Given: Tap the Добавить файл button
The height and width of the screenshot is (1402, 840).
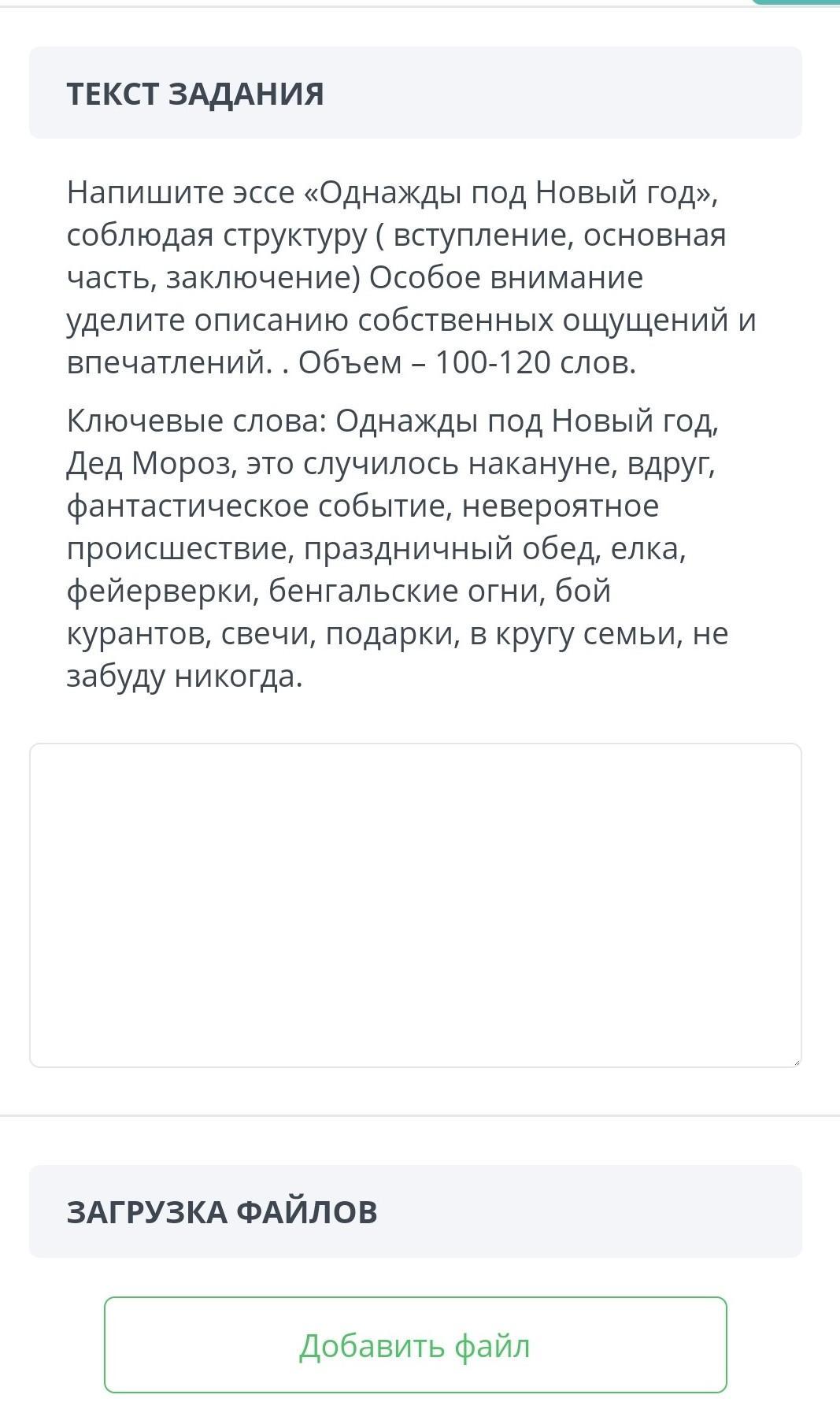Looking at the screenshot, I should click(x=416, y=1345).
